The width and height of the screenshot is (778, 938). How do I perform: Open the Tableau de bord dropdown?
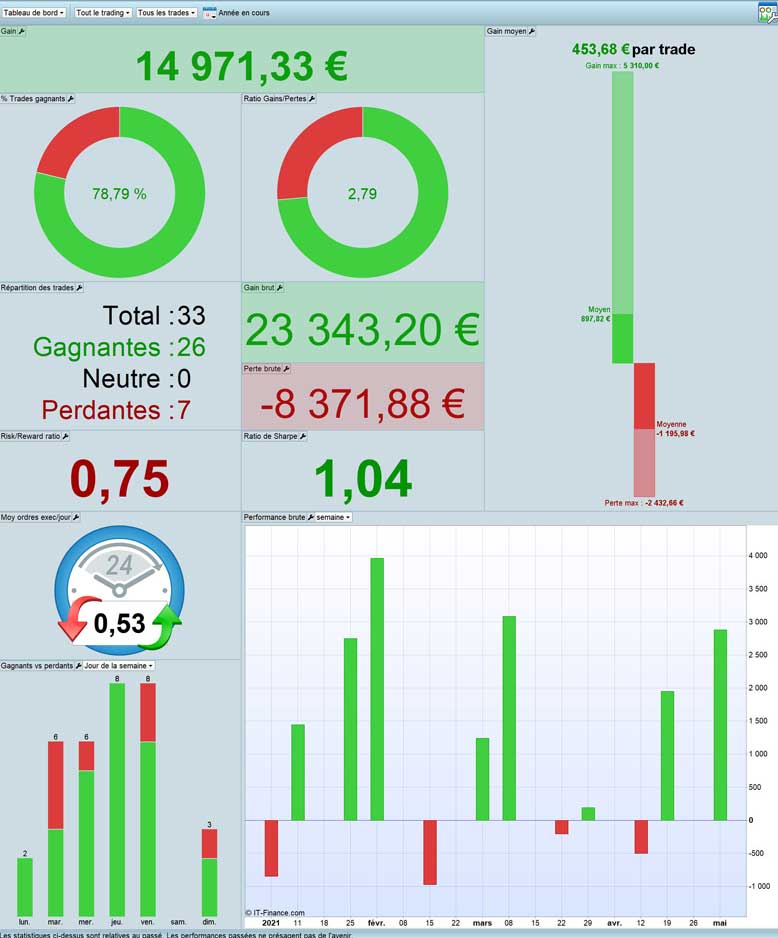point(34,13)
